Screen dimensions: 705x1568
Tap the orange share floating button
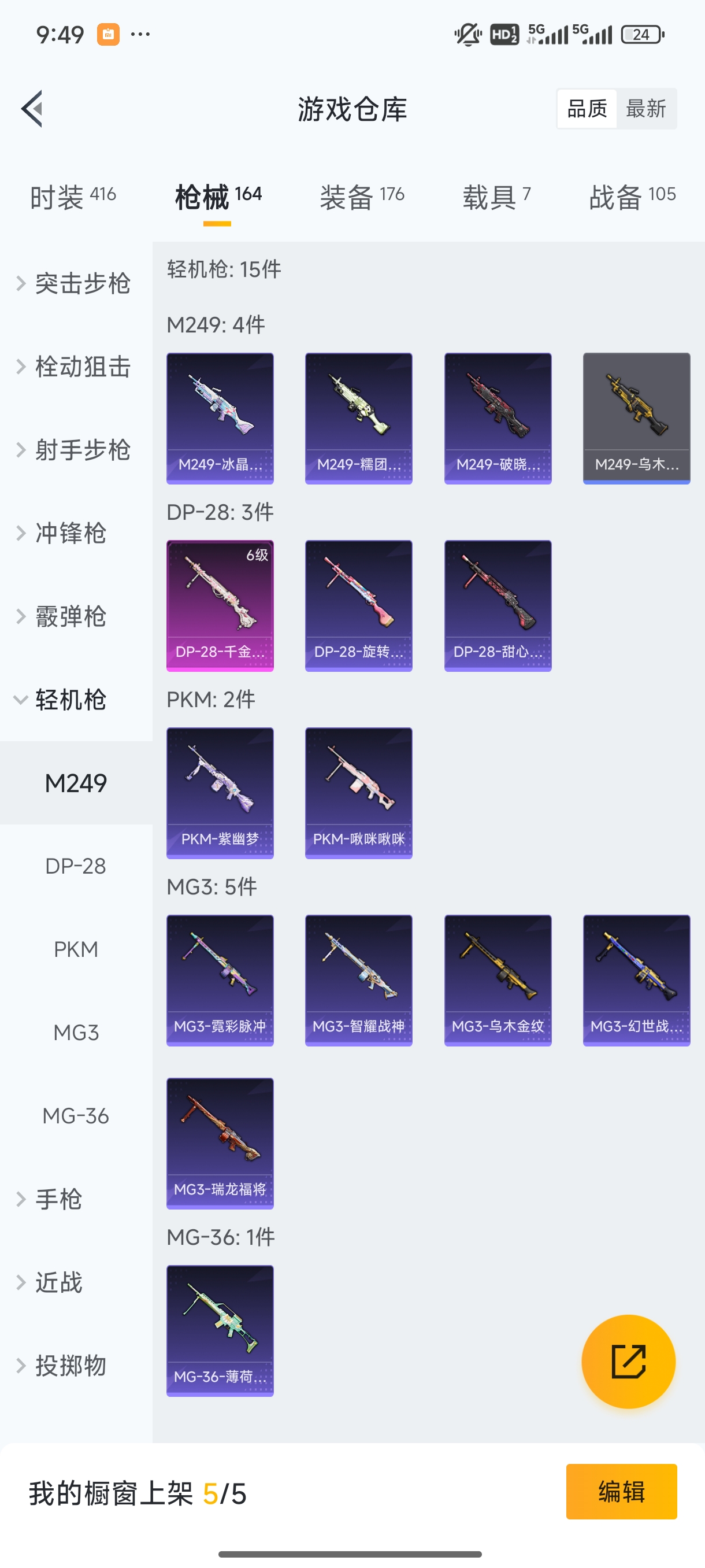point(628,1361)
